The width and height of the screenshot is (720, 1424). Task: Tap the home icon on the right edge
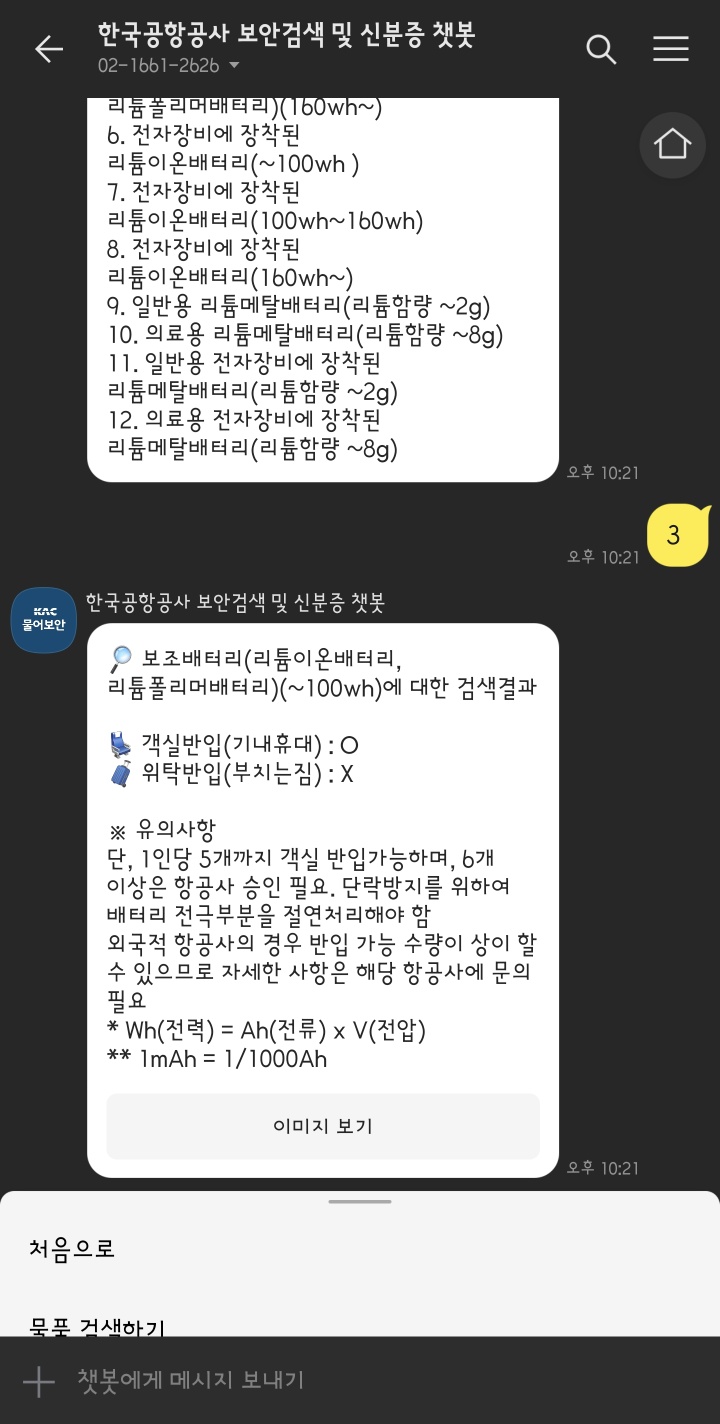coord(671,145)
